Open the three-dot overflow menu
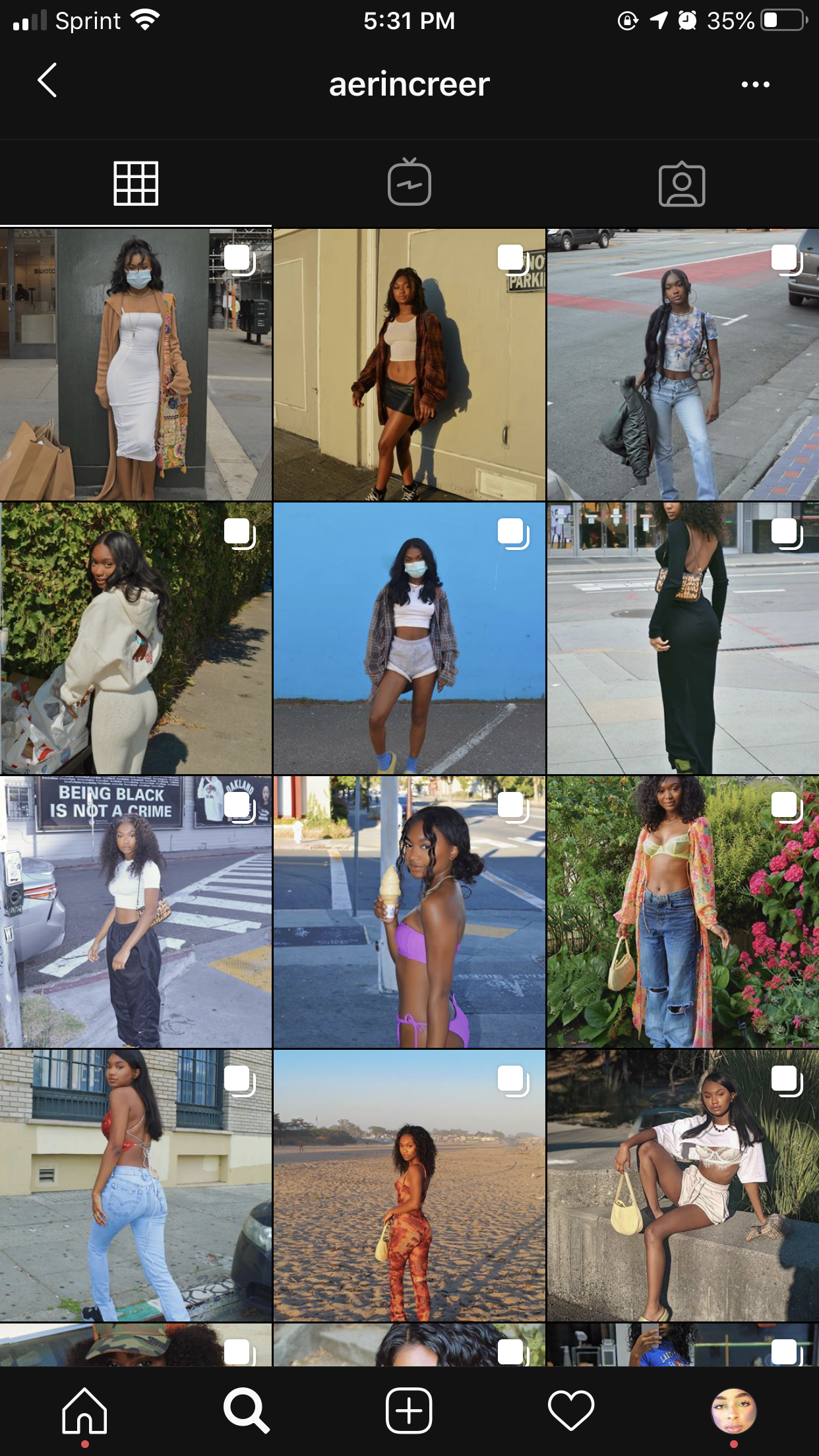819x1456 pixels. 755,84
